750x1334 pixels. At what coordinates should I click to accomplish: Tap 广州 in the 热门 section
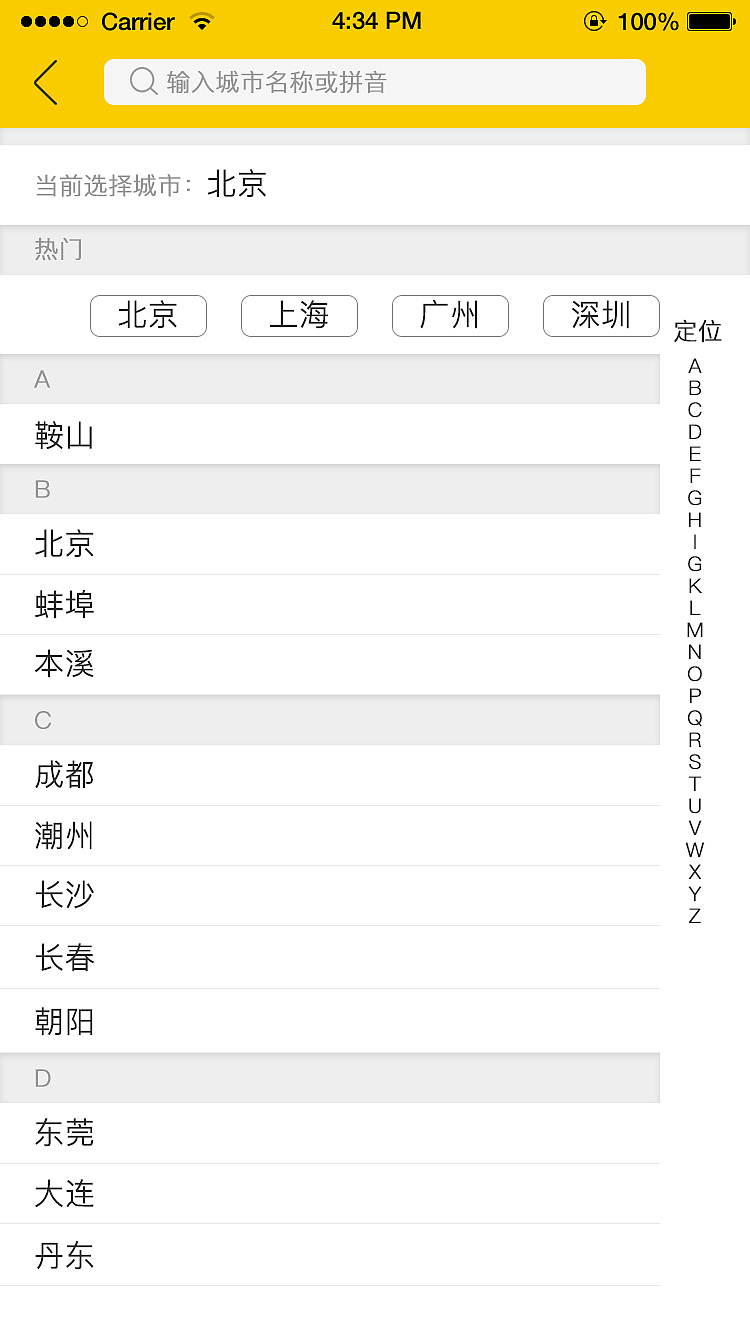[450, 315]
